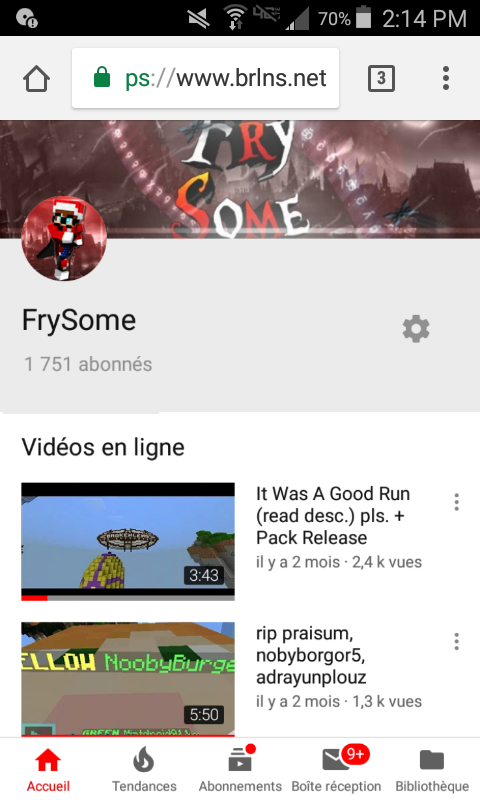Tap the www.brlns.net address bar

point(206,78)
